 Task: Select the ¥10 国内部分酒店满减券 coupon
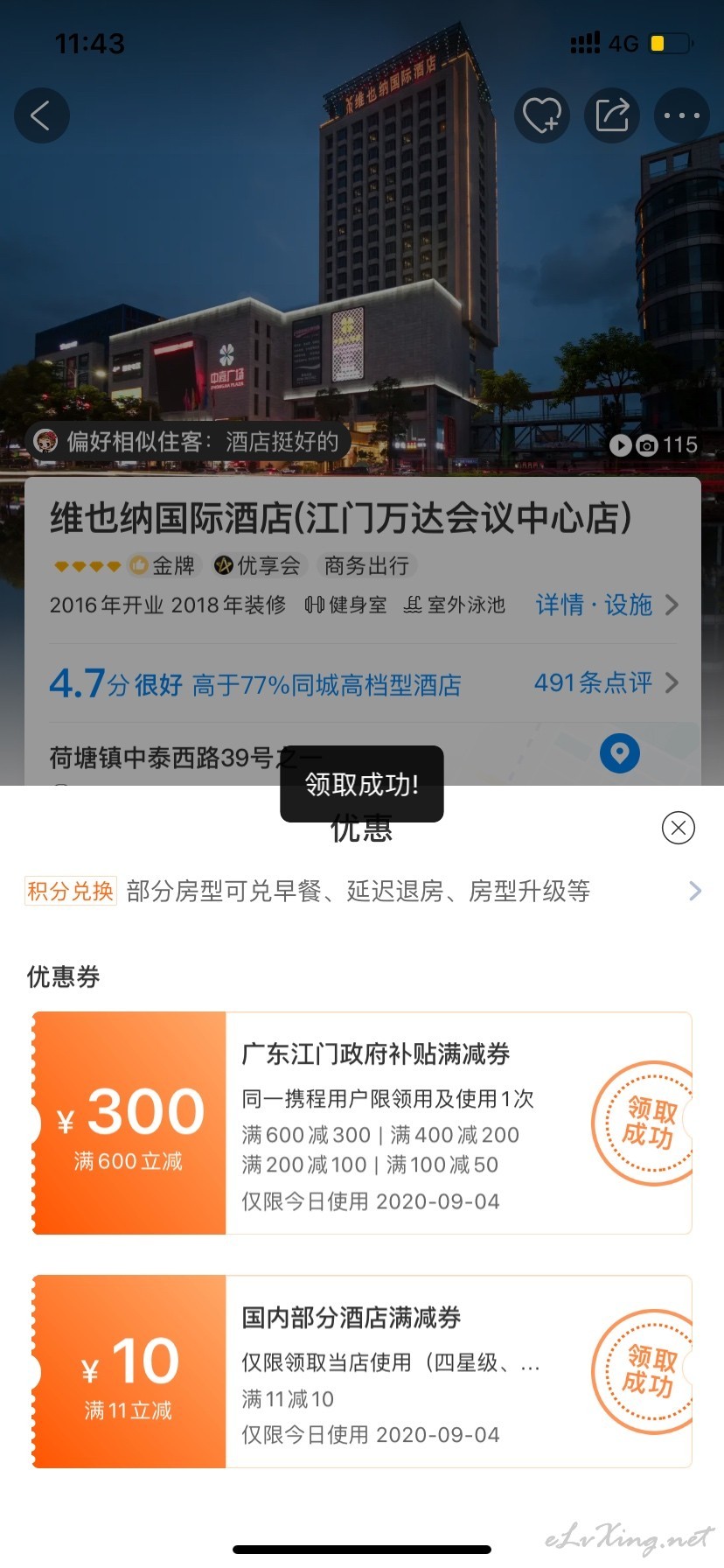point(362,1371)
